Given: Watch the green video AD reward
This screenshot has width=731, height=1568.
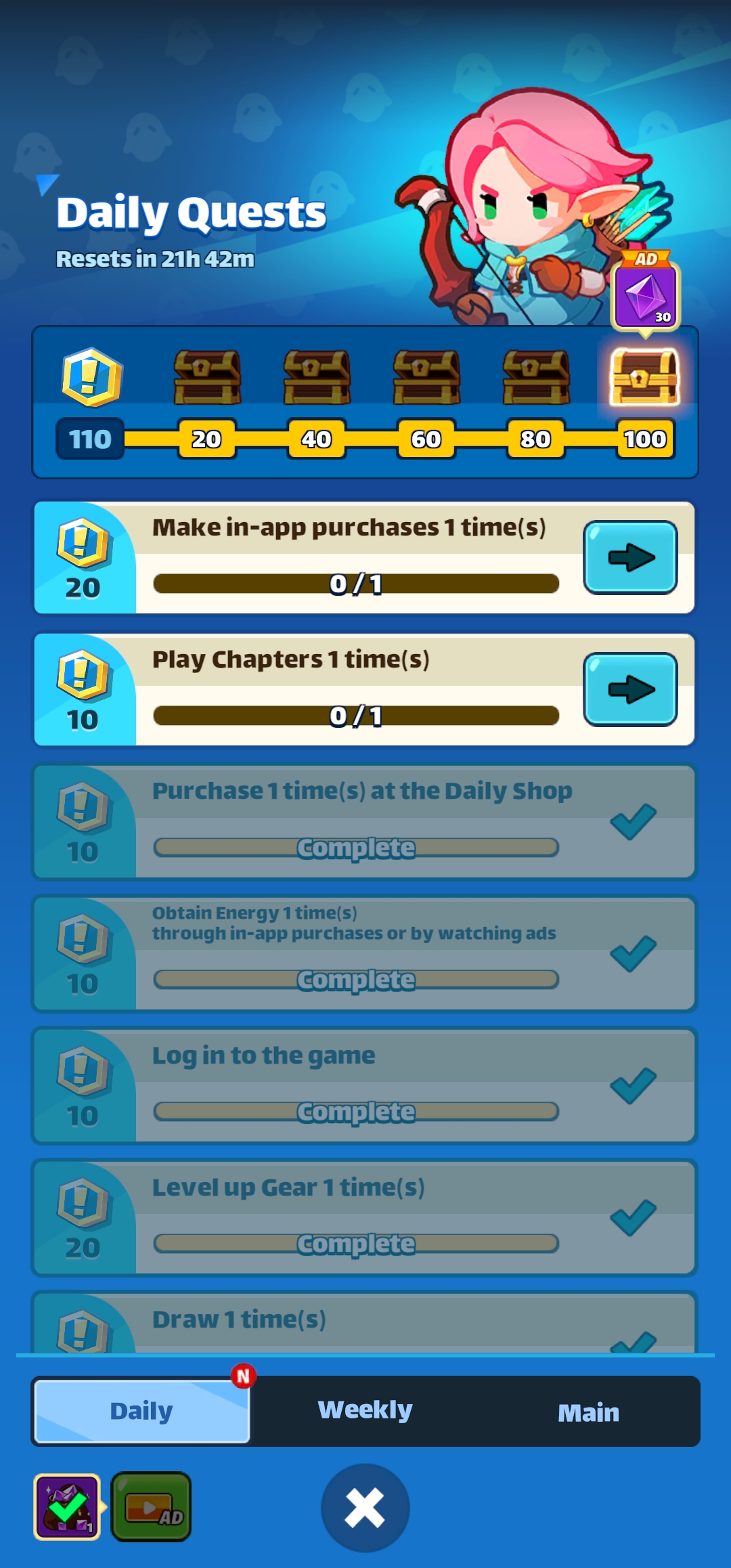Looking at the screenshot, I should [151, 1507].
